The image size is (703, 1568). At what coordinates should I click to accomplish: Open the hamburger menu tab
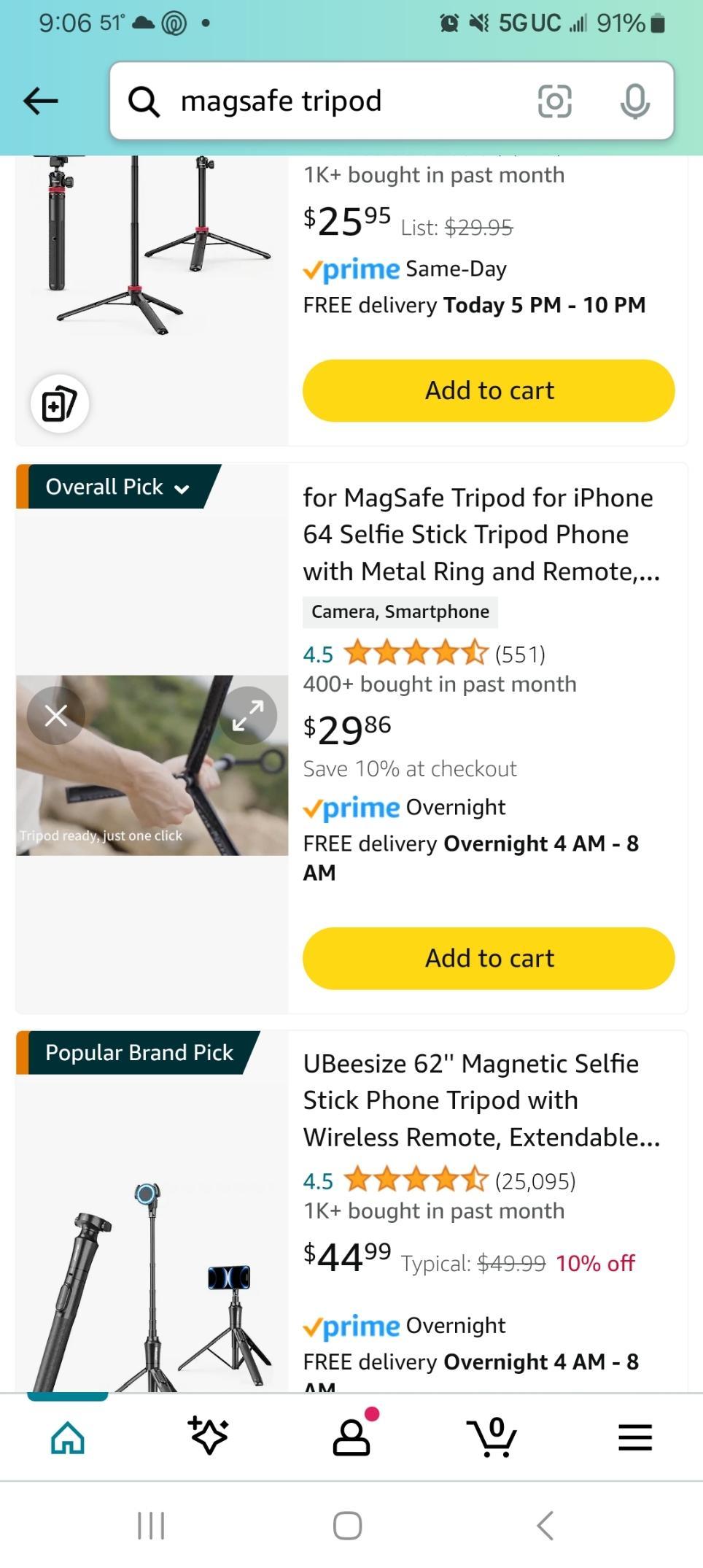(634, 1437)
